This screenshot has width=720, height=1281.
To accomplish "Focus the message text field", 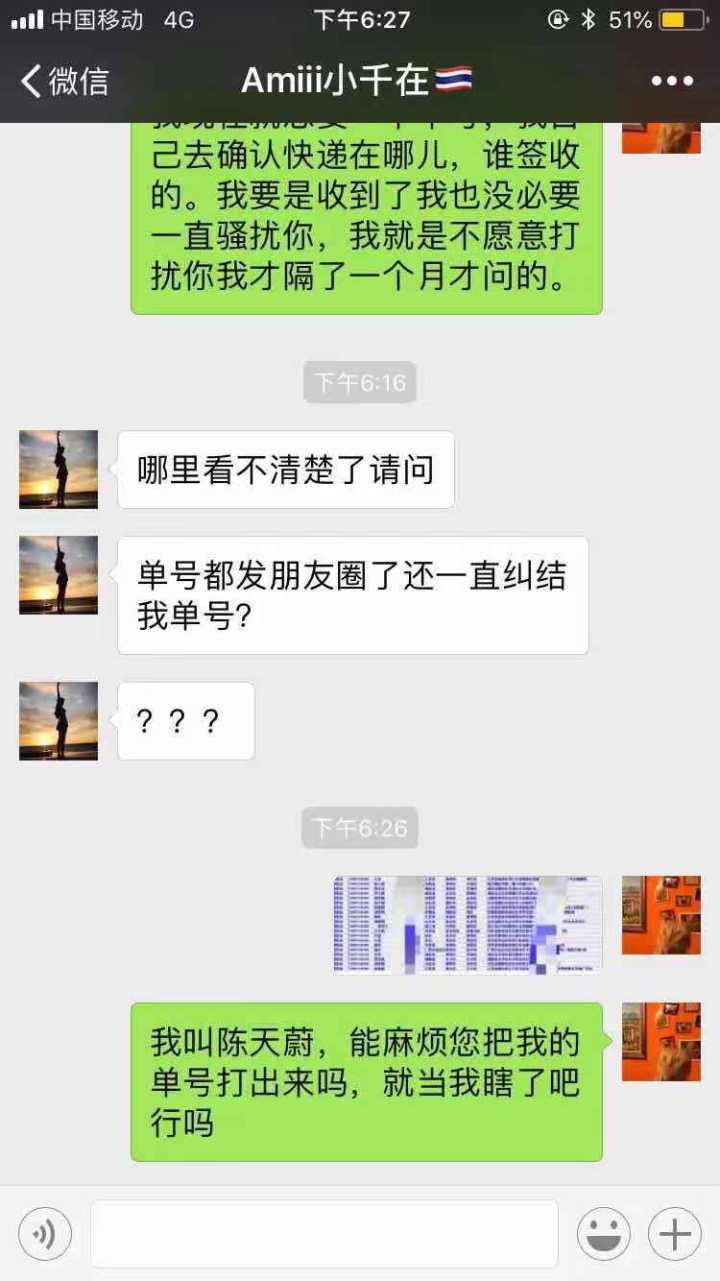I will click(324, 1234).
